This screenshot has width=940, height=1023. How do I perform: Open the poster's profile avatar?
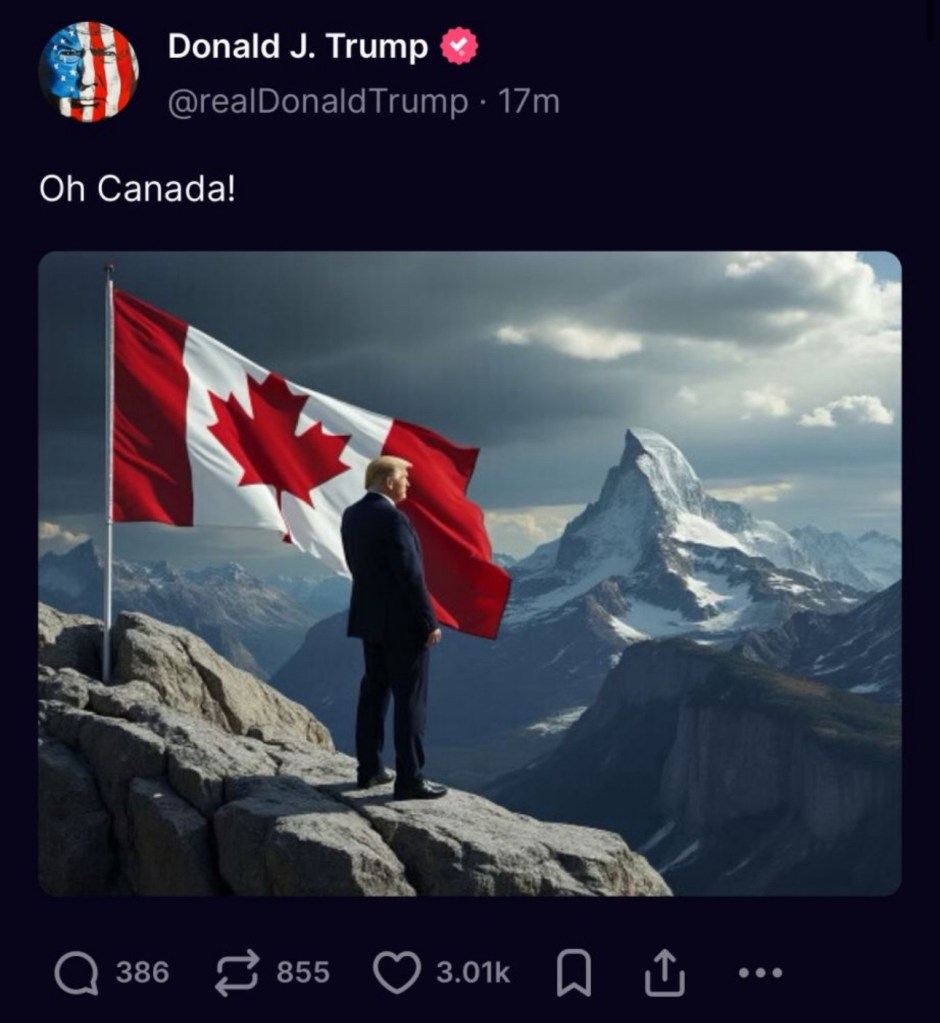(x=88, y=72)
